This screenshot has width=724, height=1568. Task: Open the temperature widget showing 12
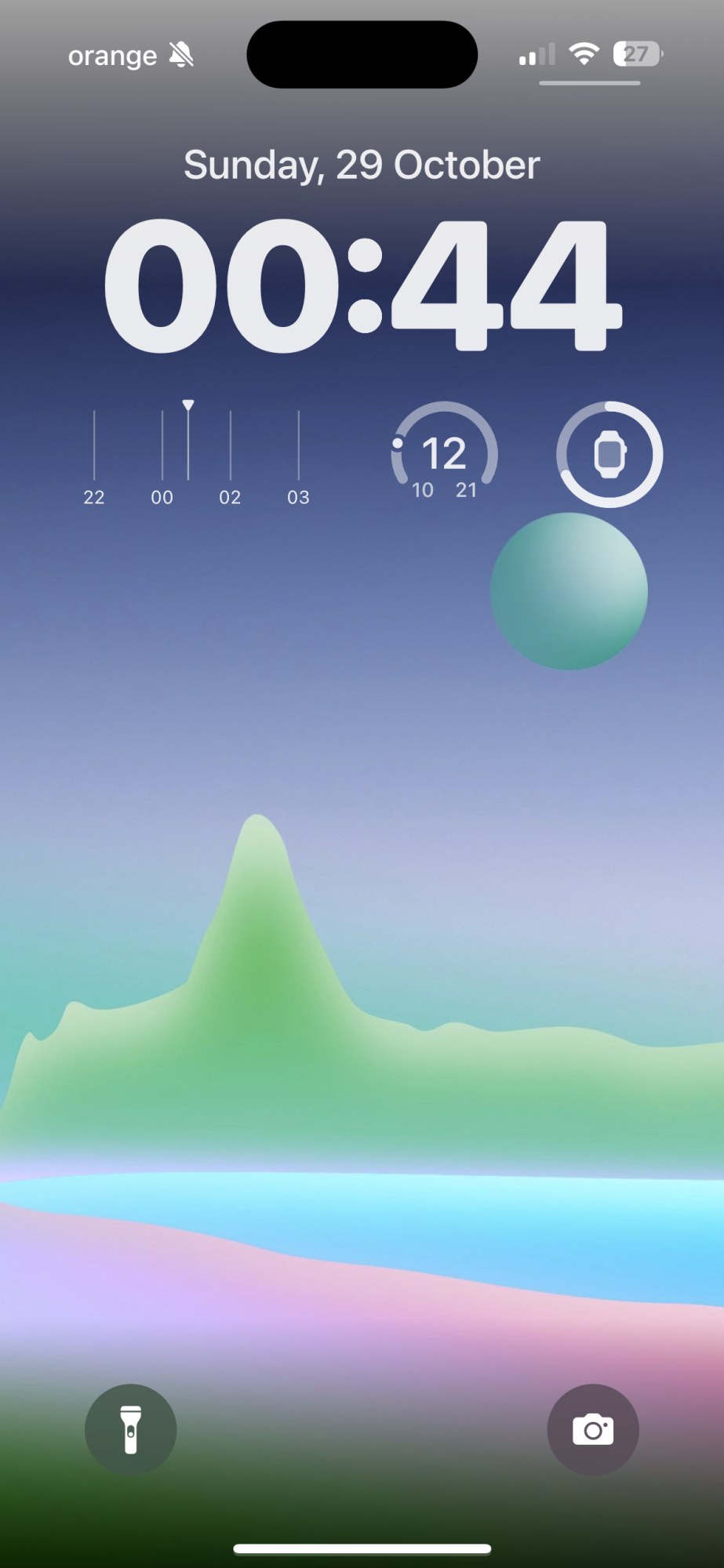445,455
